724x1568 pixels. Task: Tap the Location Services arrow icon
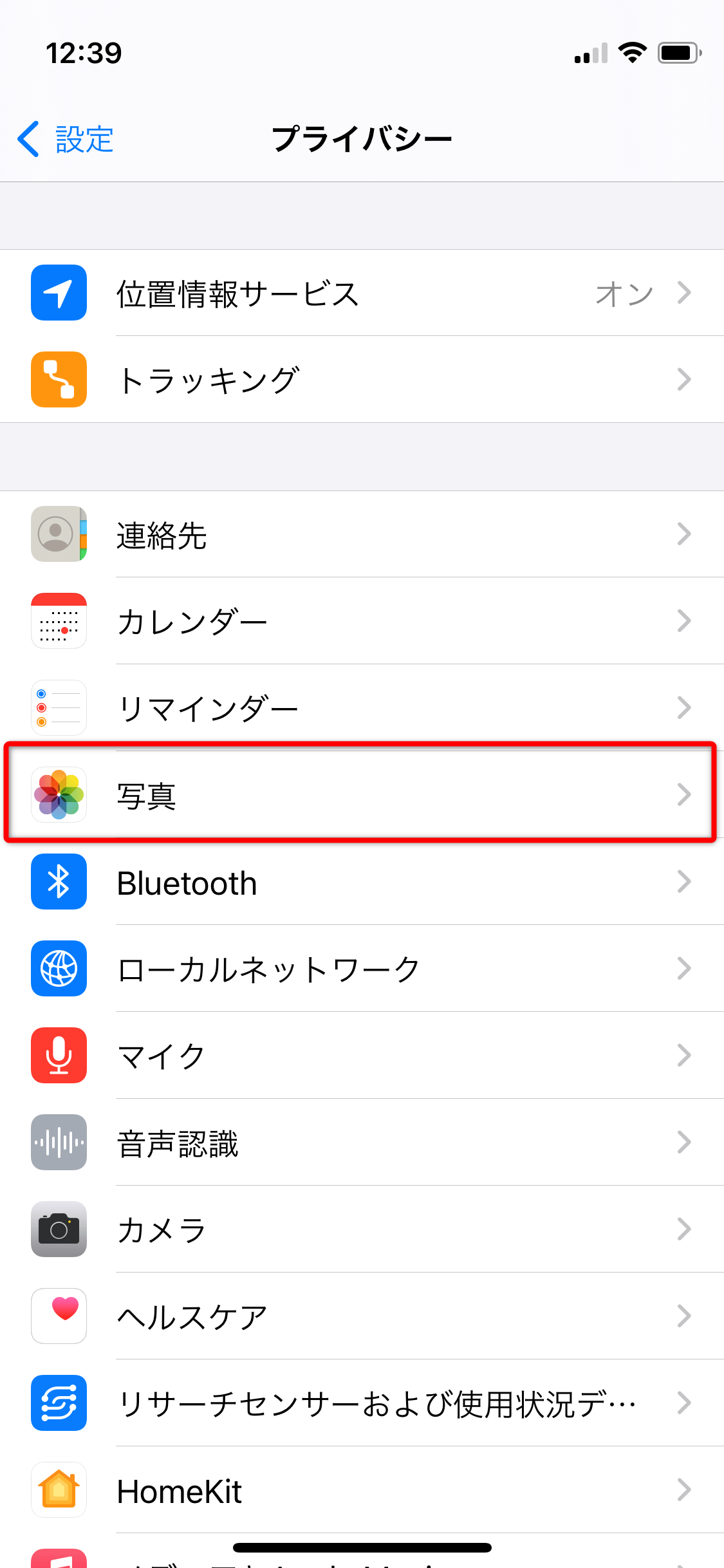(684, 293)
